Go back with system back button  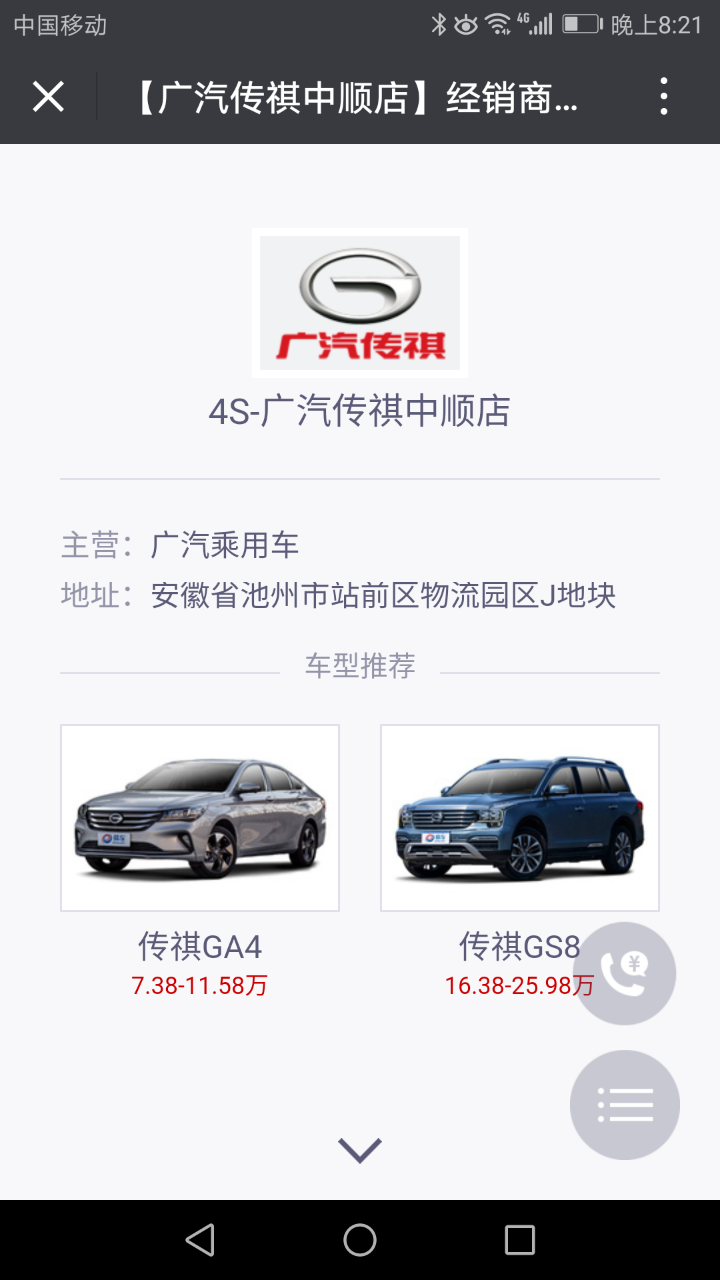click(200, 1240)
